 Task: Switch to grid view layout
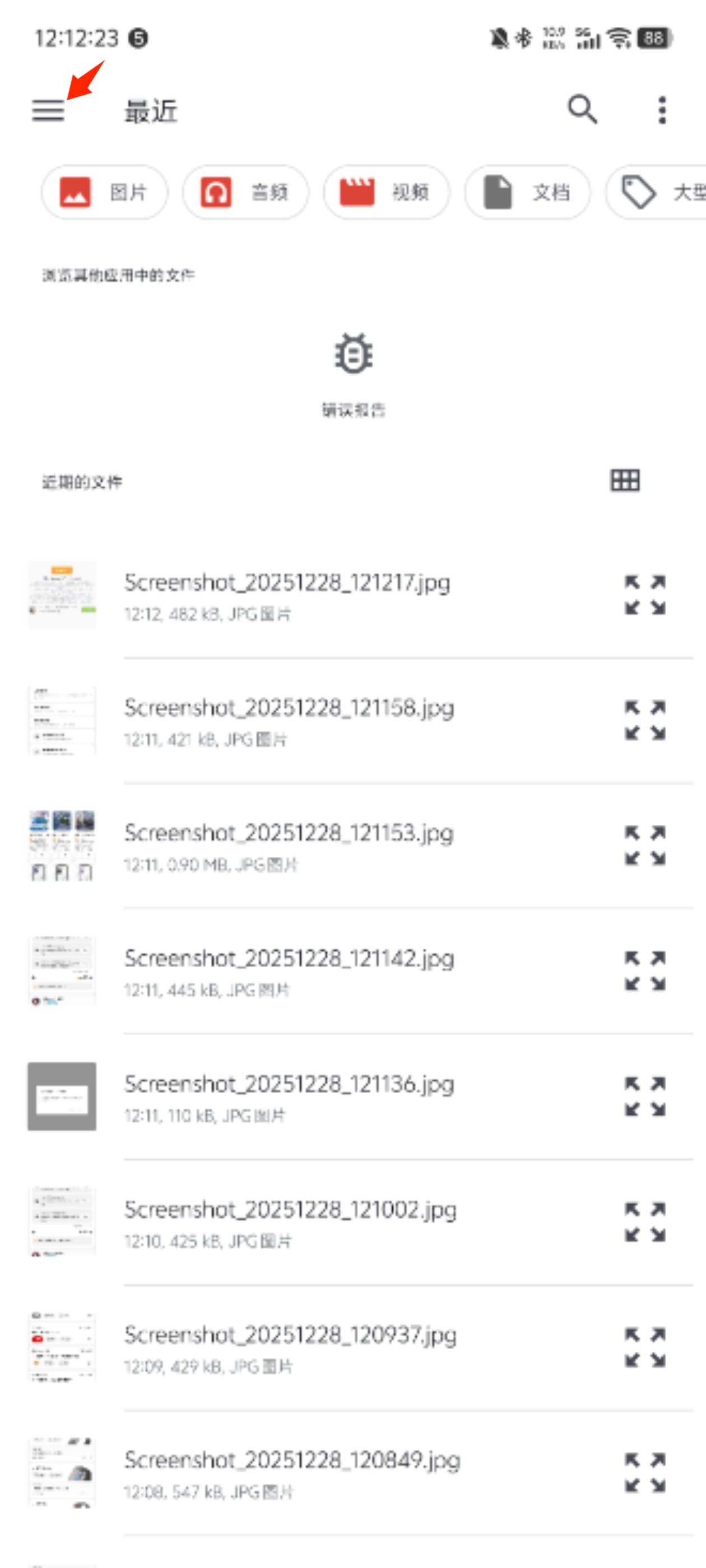[625, 480]
